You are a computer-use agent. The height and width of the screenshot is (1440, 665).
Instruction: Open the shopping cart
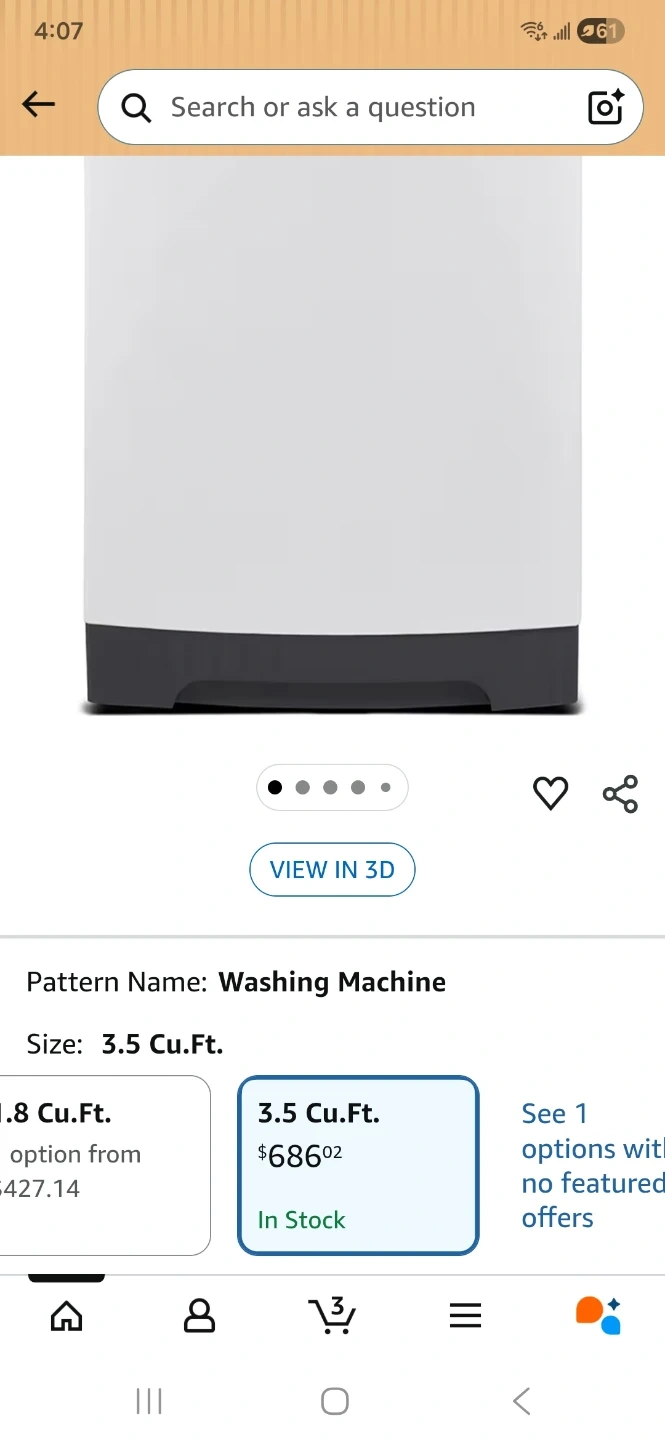point(332,1316)
